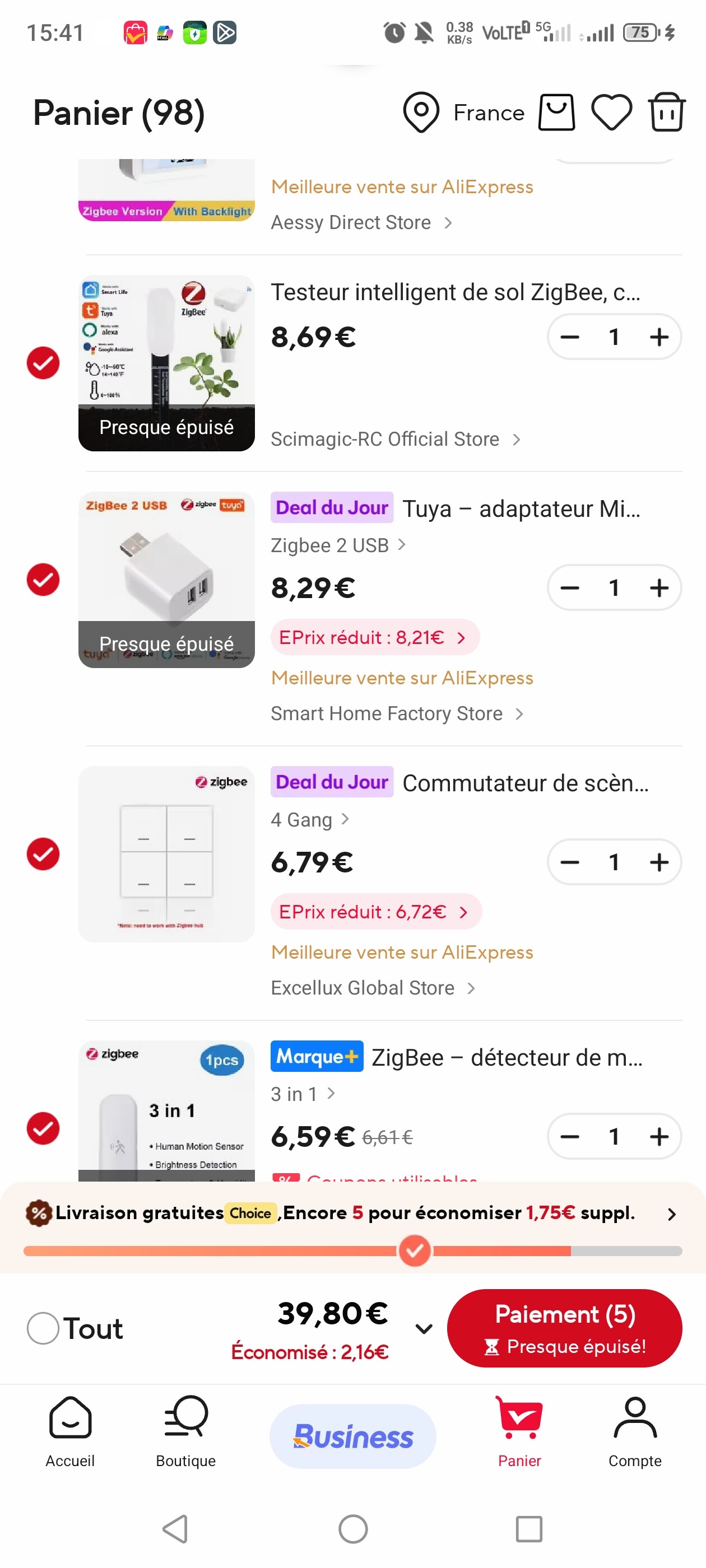The height and width of the screenshot is (1568, 706).
Task: Change the Zigbee 2 USB variant
Action: tap(338, 545)
